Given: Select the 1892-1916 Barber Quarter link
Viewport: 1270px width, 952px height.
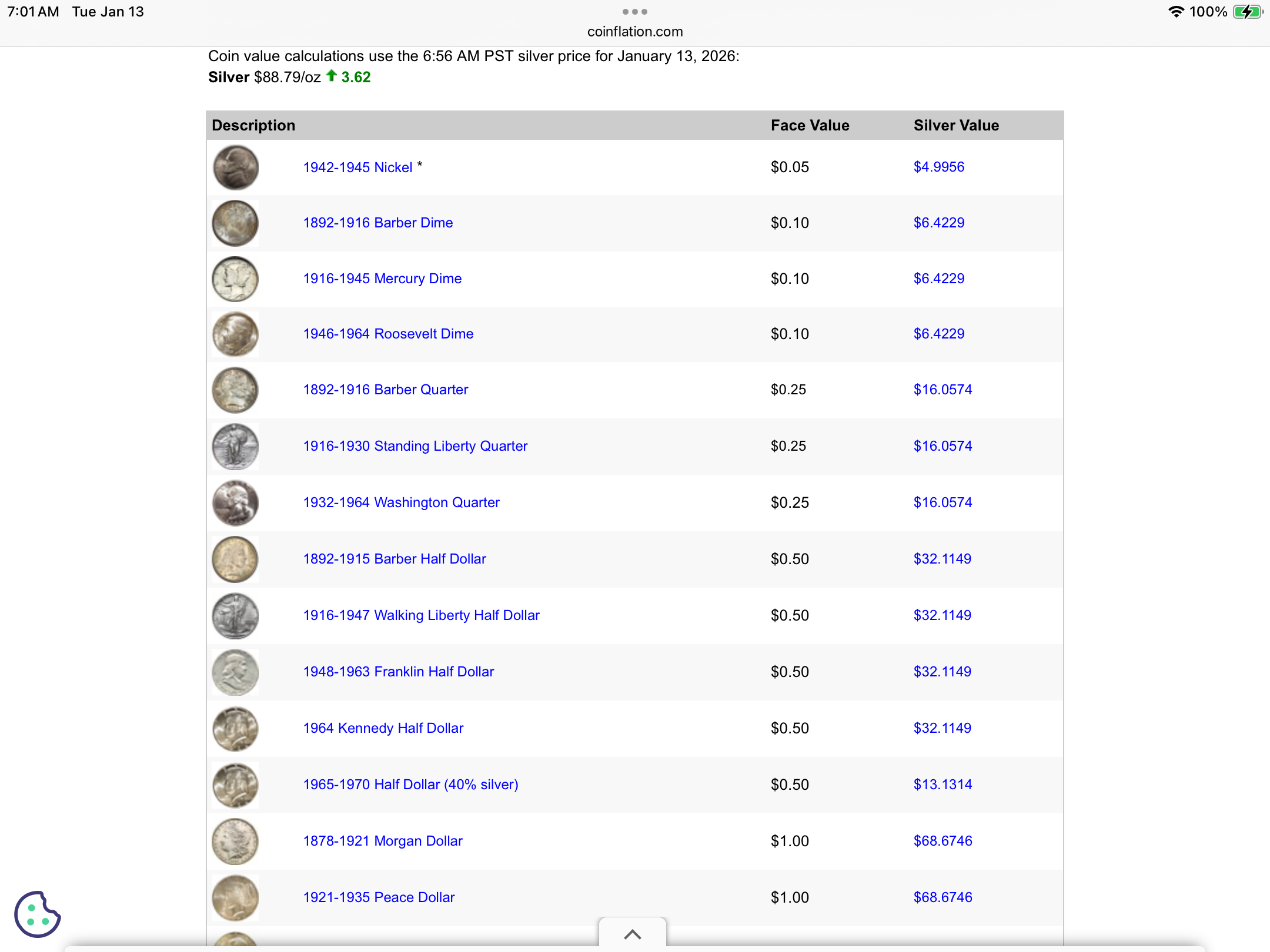Looking at the screenshot, I should [x=385, y=390].
